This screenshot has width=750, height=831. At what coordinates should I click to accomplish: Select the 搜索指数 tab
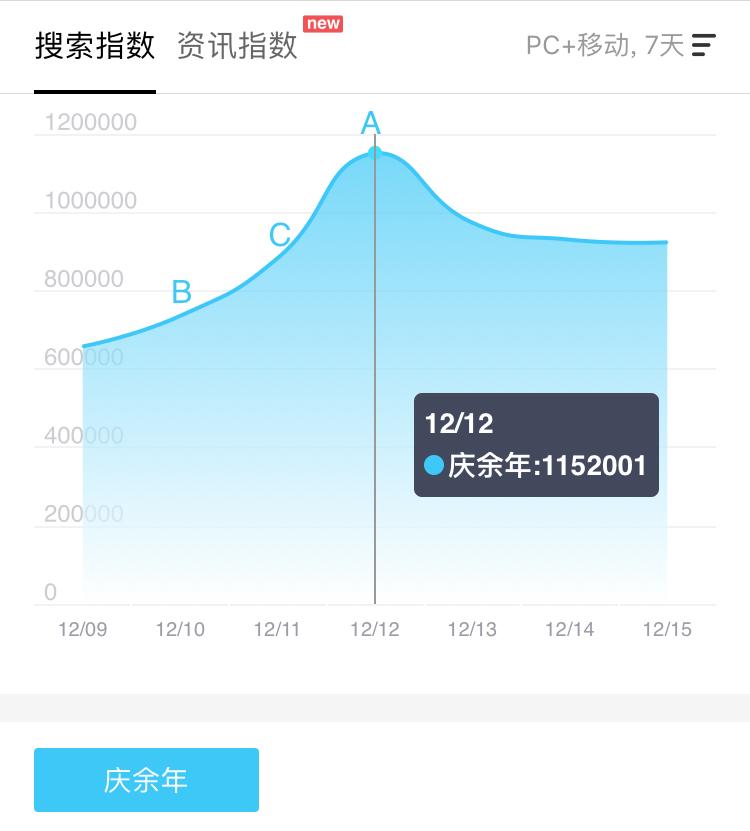click(x=96, y=45)
